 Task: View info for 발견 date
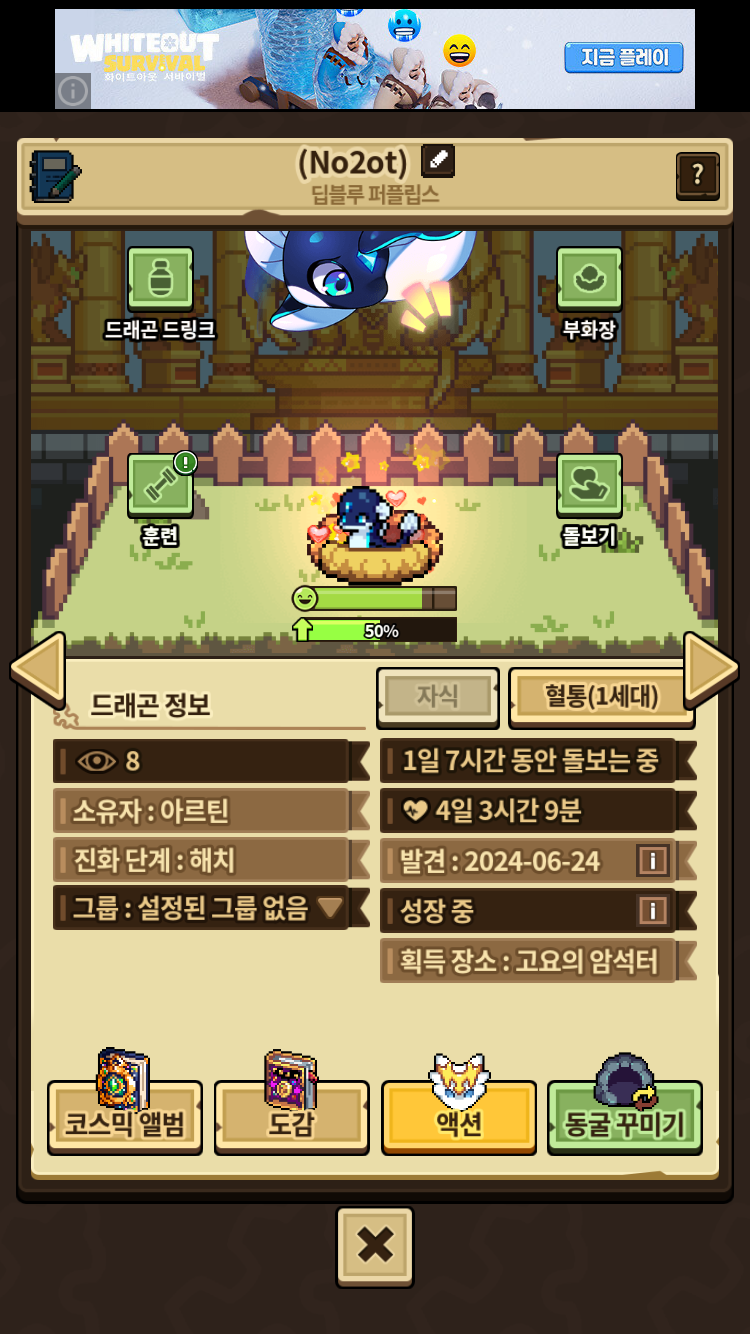coord(652,860)
